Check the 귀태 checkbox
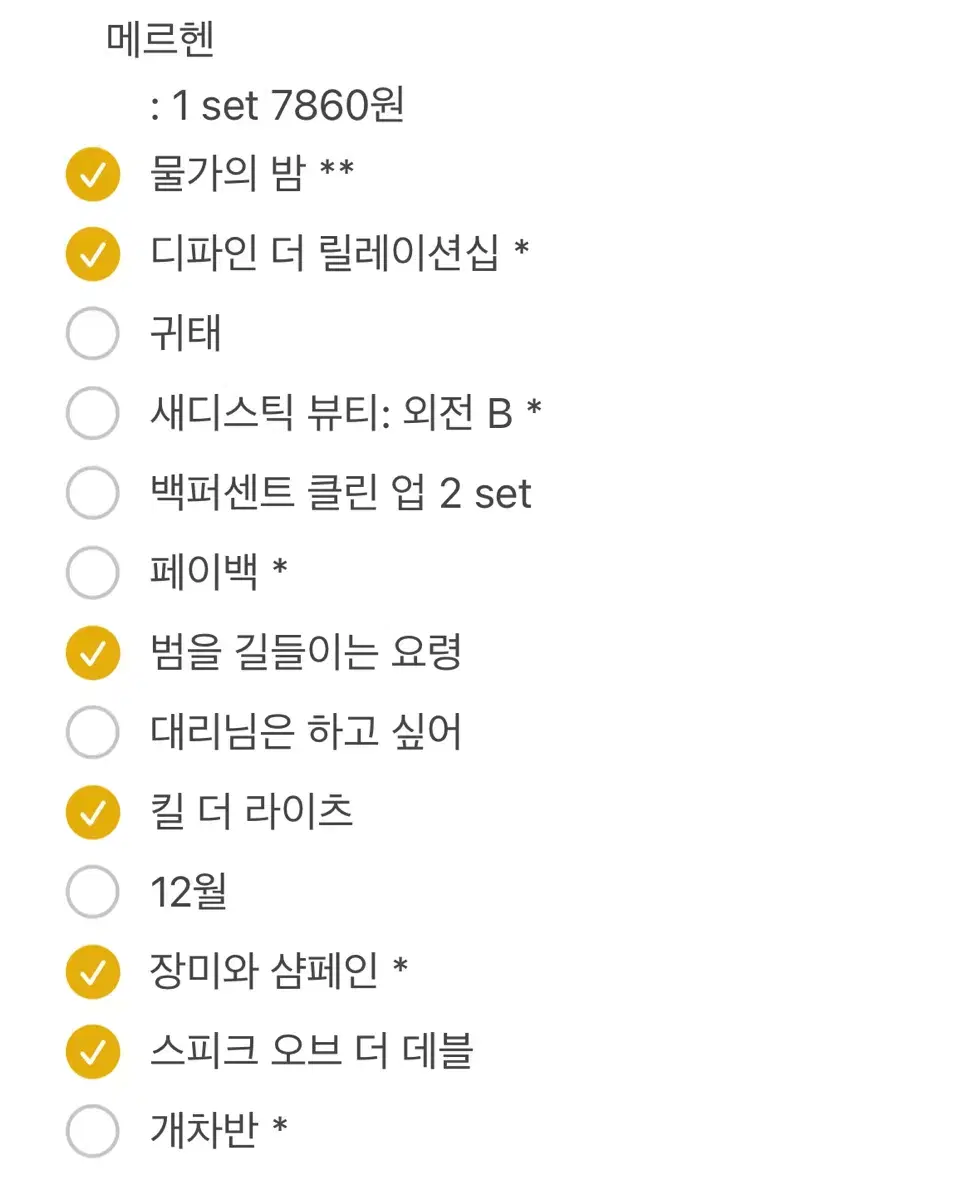The width and height of the screenshot is (972, 1200). click(x=92, y=333)
